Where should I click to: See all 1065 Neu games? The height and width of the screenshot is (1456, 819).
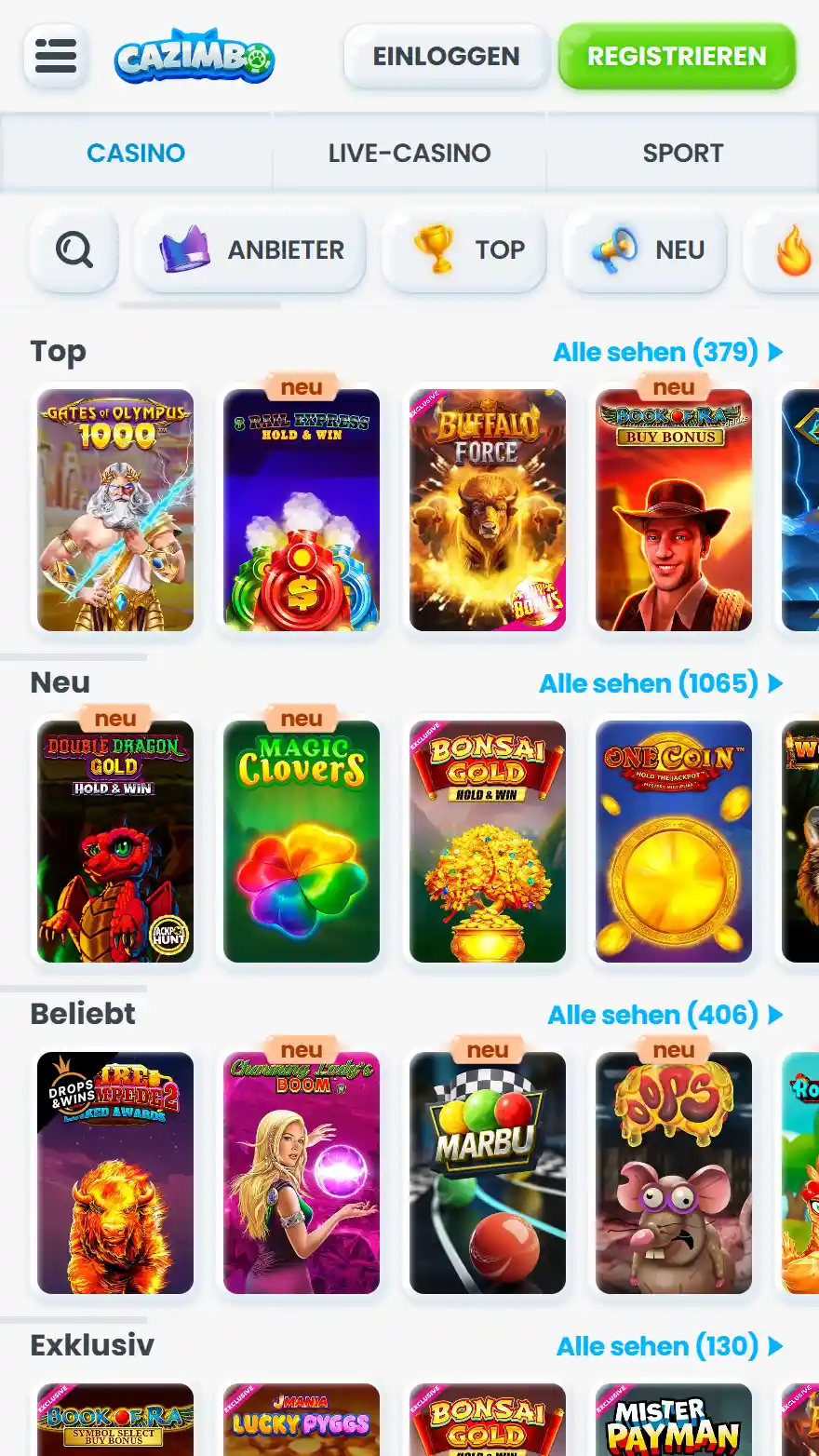(x=661, y=683)
